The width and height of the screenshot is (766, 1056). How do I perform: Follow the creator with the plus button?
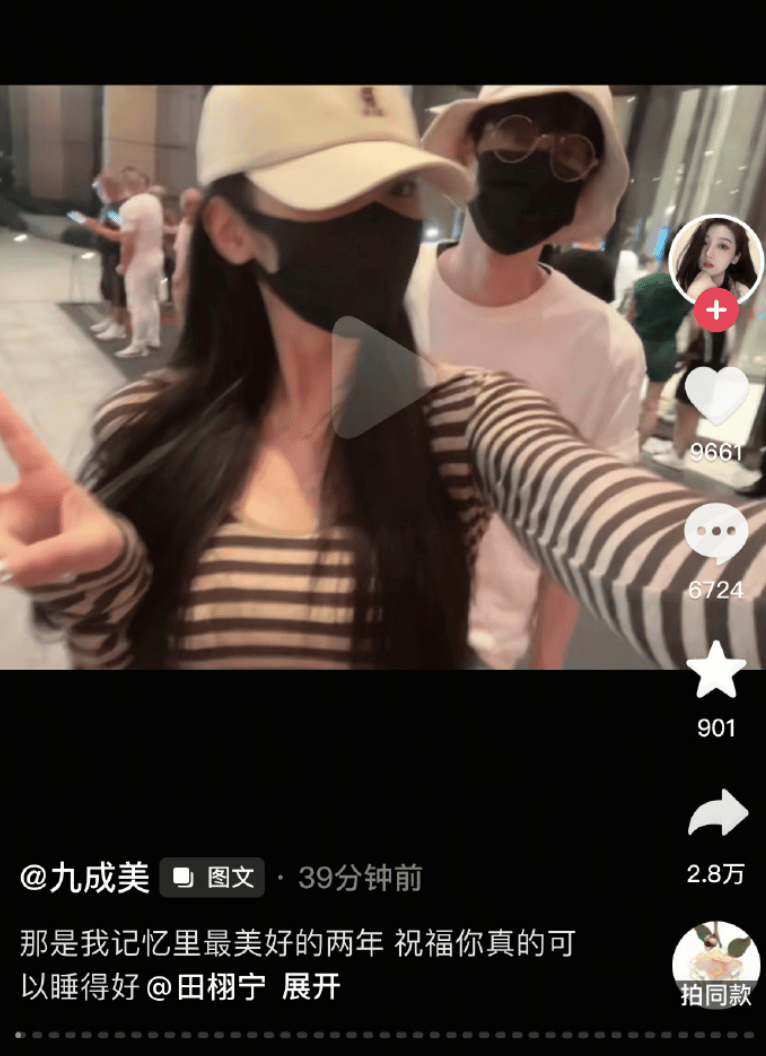coord(716,312)
